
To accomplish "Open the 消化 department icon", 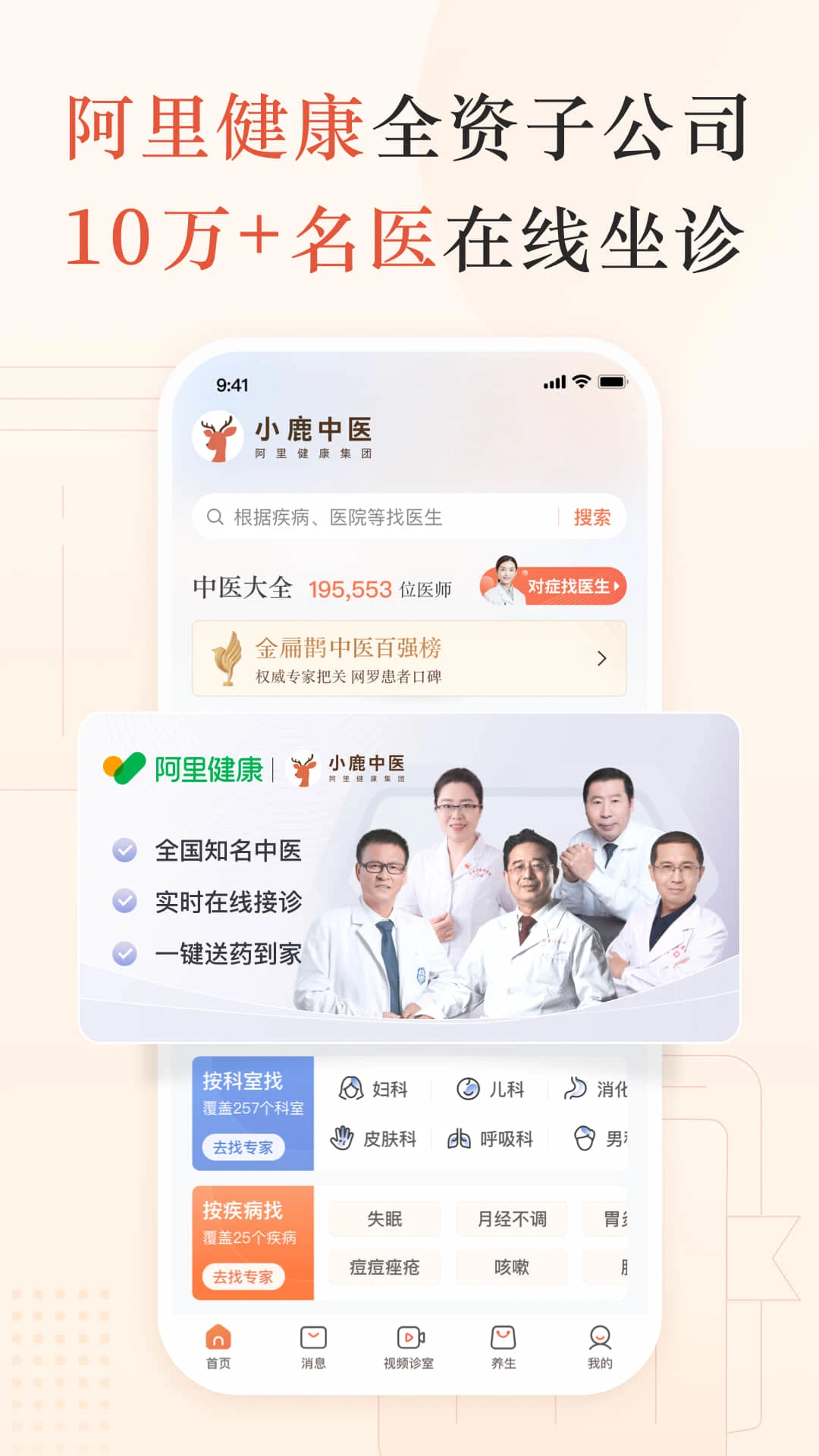I will tap(575, 1088).
